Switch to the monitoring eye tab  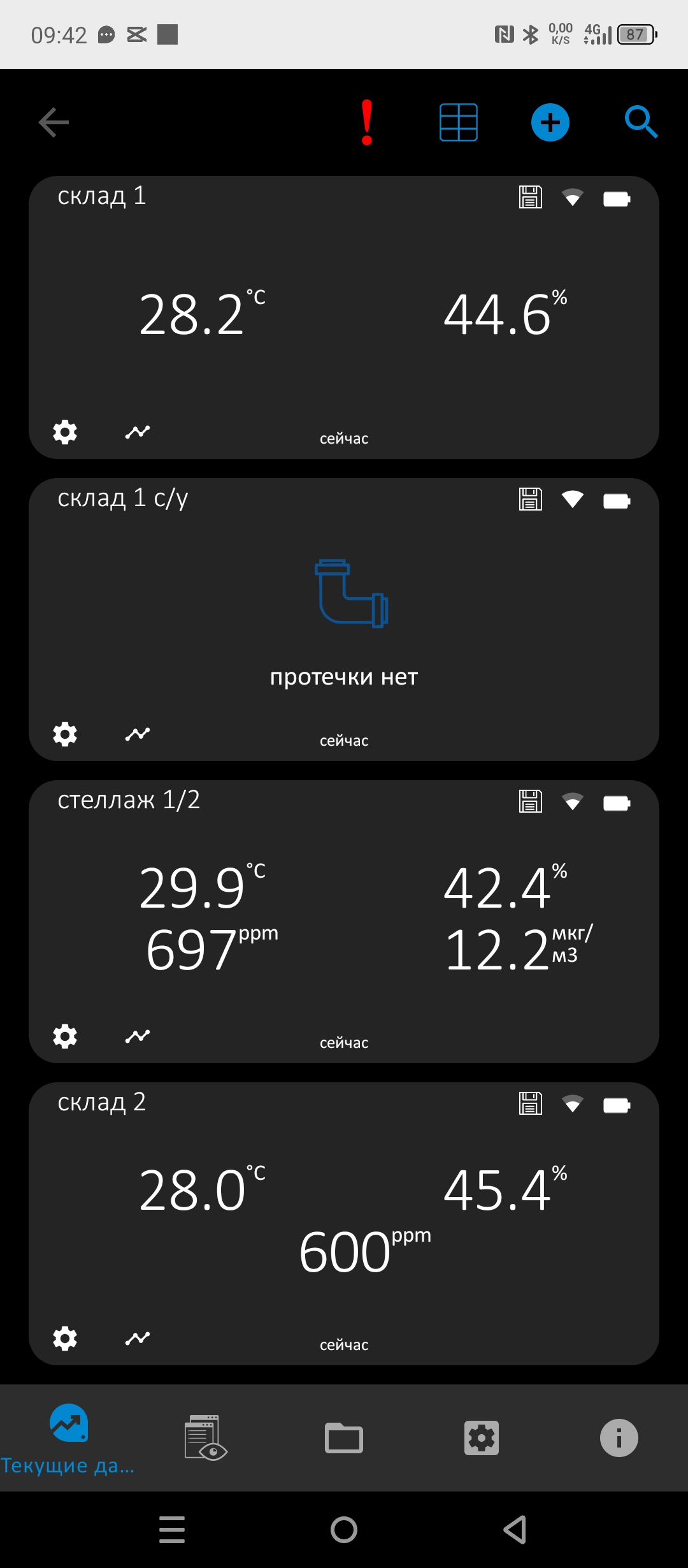click(x=206, y=1438)
